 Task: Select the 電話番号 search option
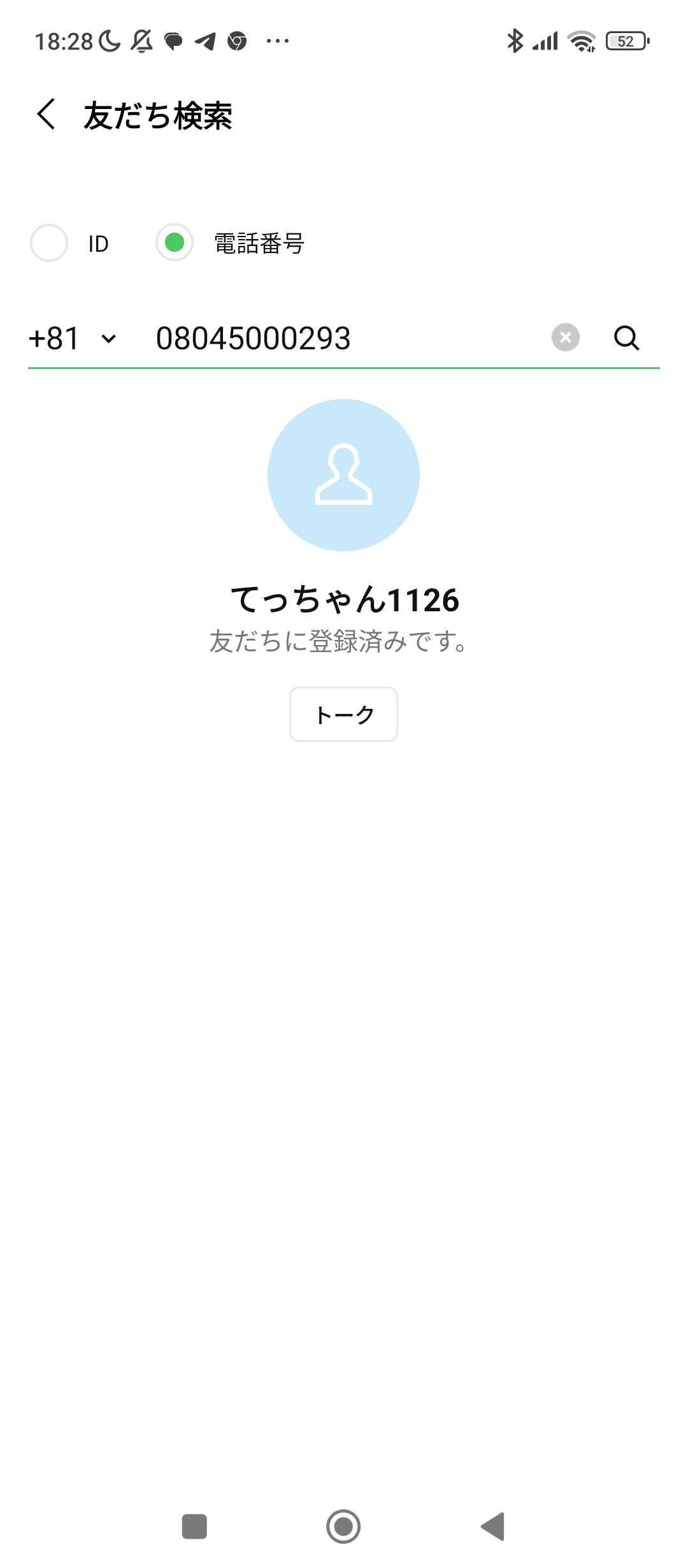[x=175, y=243]
